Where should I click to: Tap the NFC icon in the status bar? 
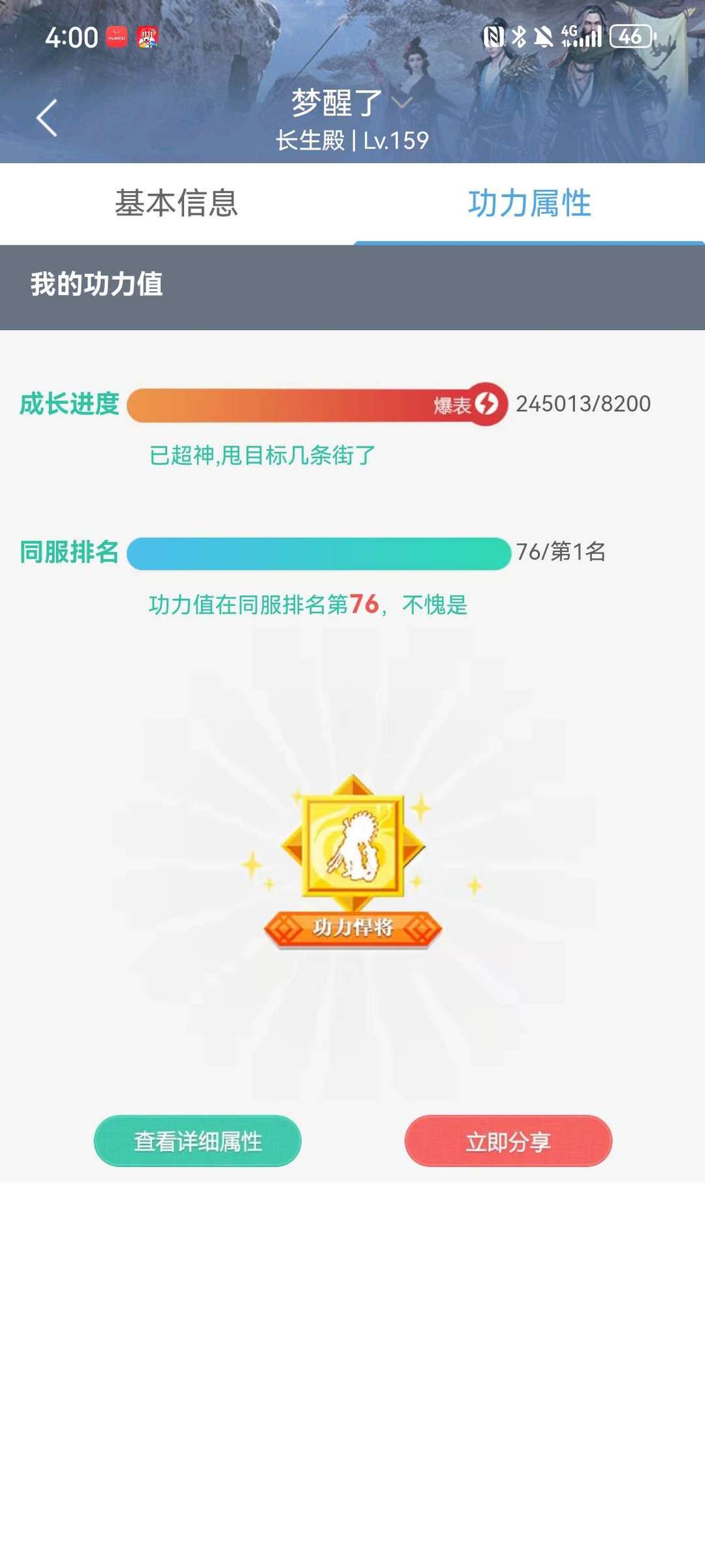[495, 38]
